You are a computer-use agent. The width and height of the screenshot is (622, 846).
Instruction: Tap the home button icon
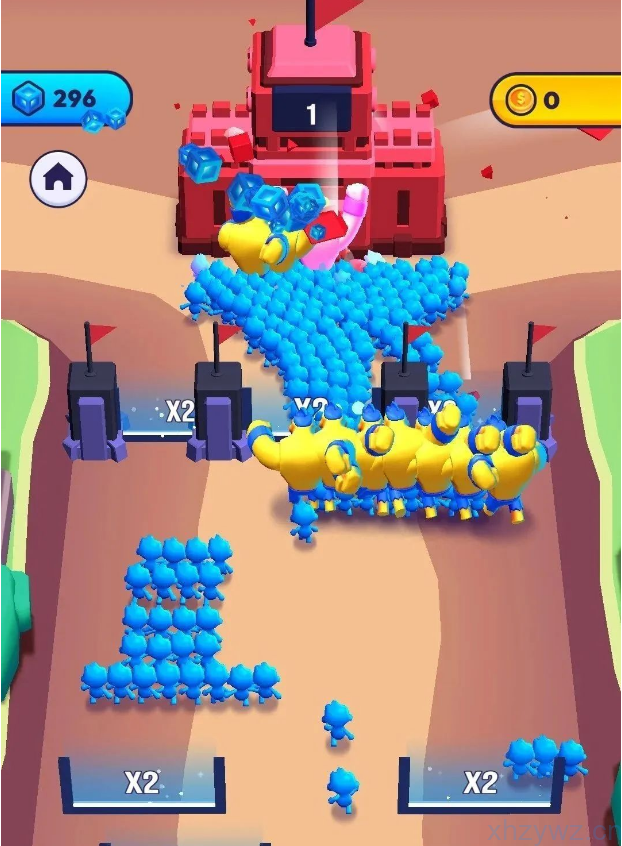[x=58, y=178]
